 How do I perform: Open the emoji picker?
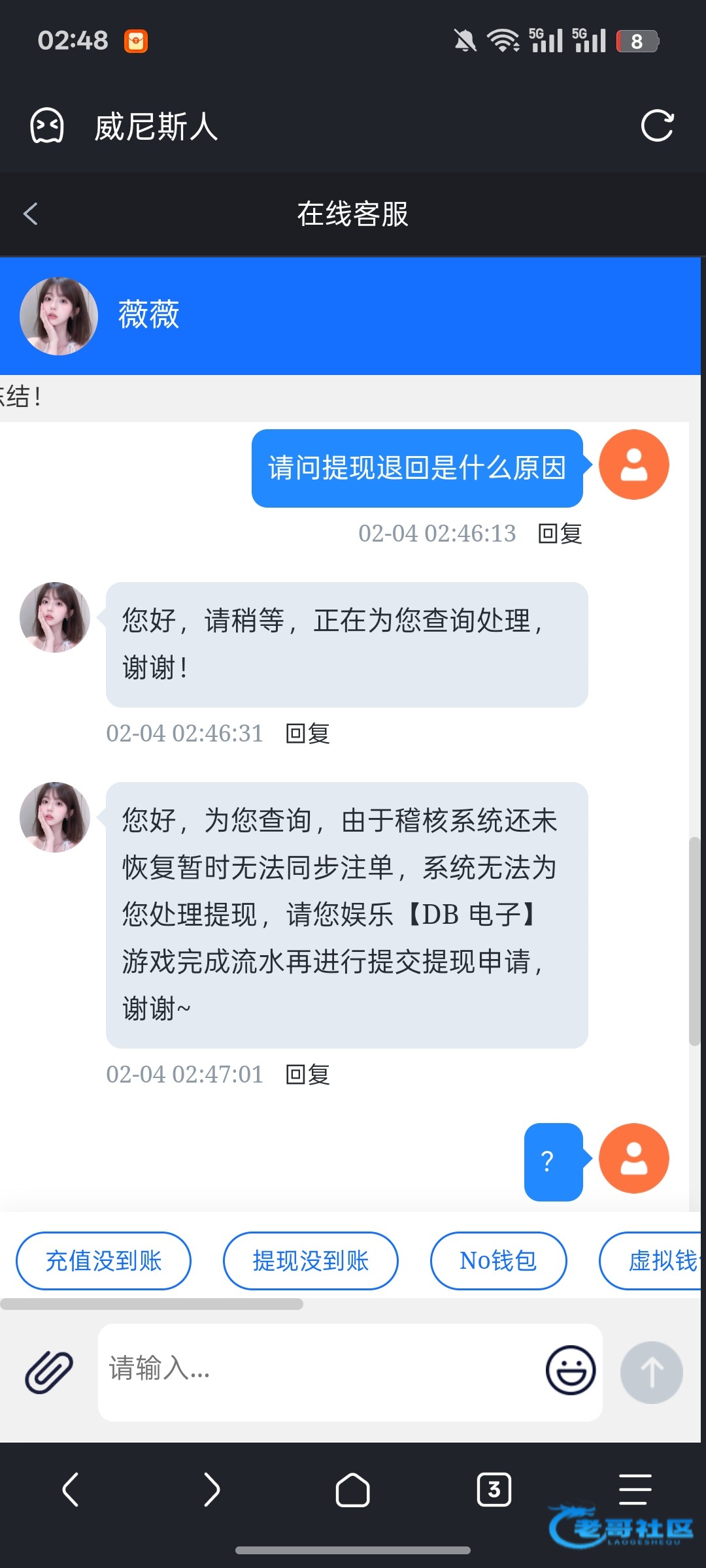pos(570,1371)
